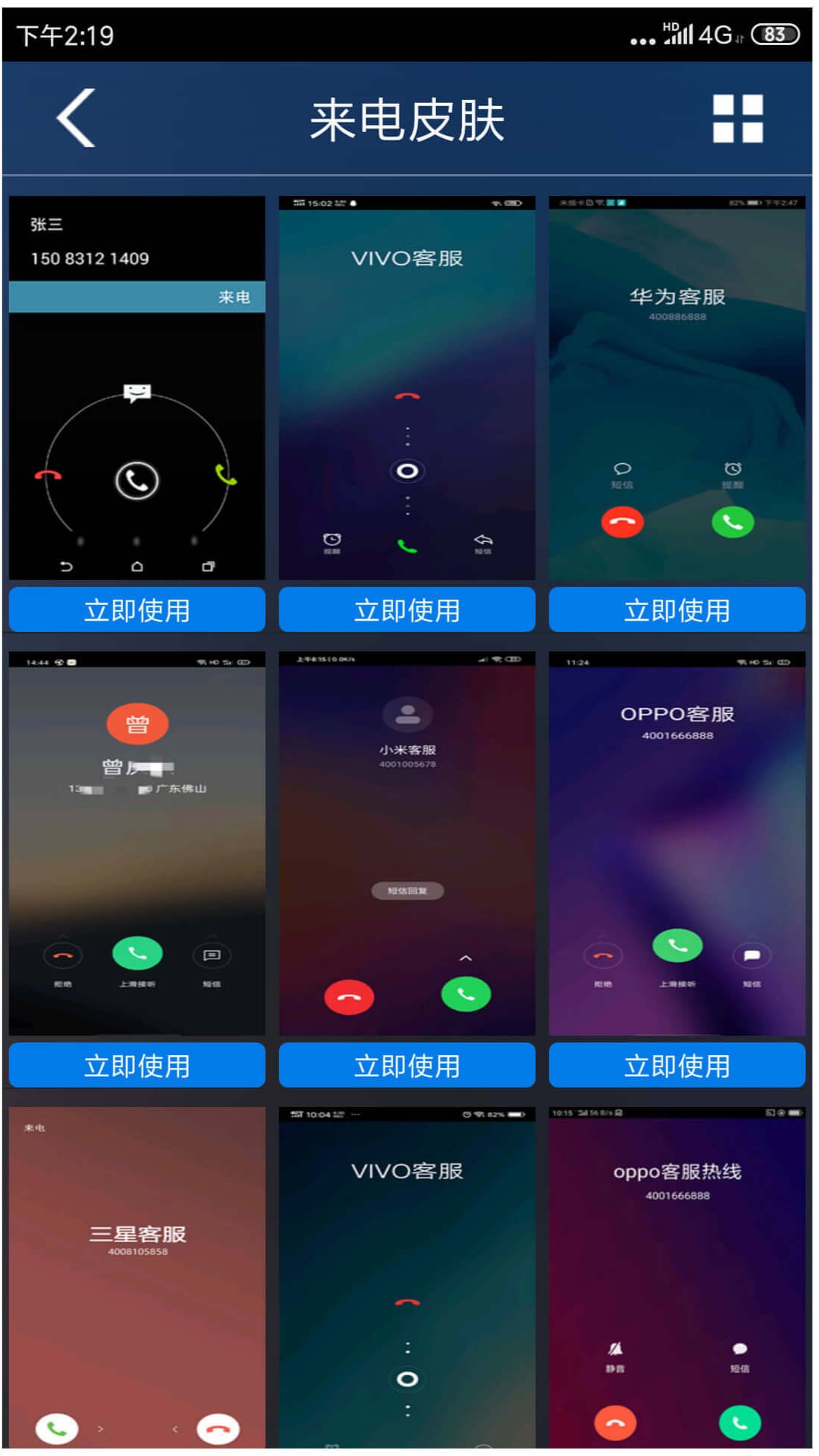View the 三星客服 call skin
The height and width of the screenshot is (1456, 820).
137,1277
